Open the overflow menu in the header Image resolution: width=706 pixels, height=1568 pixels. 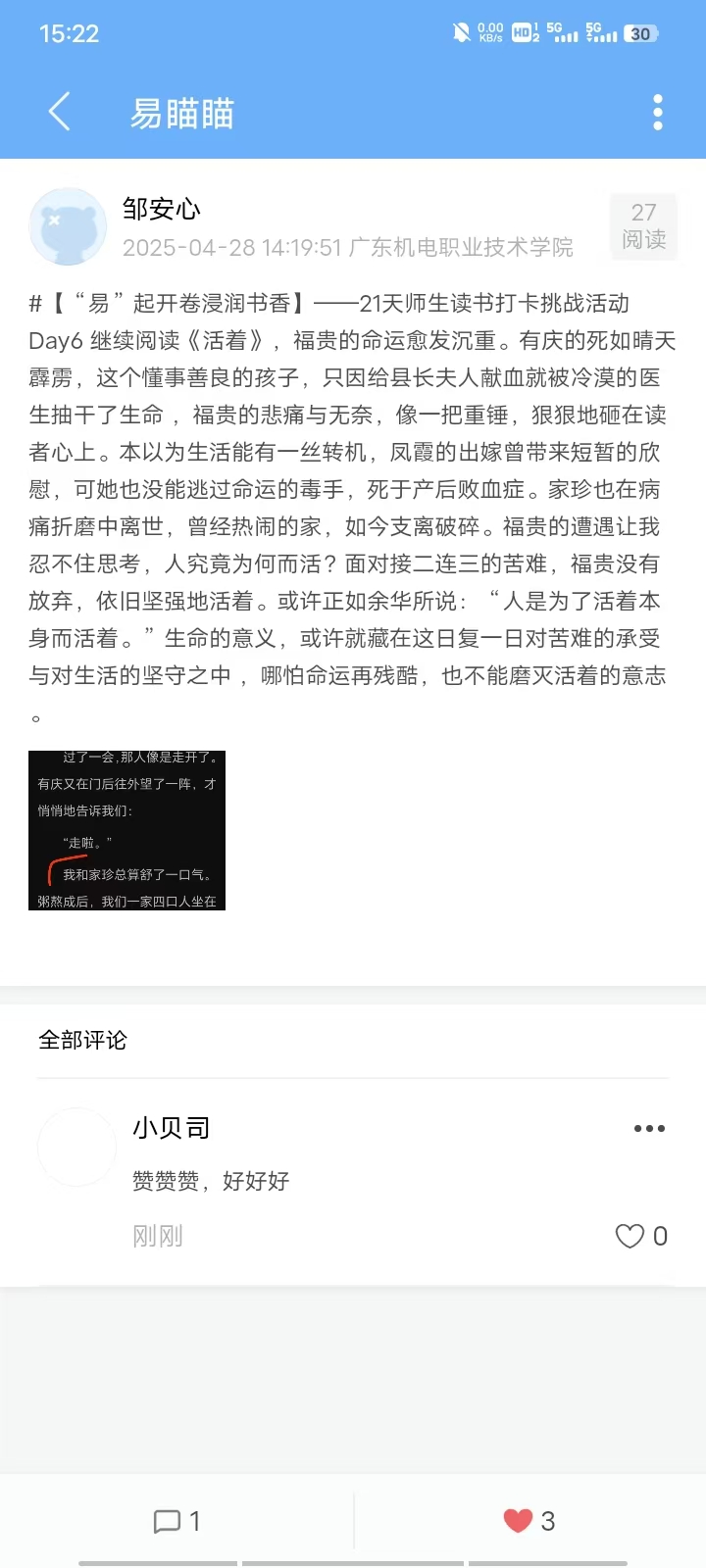658,113
